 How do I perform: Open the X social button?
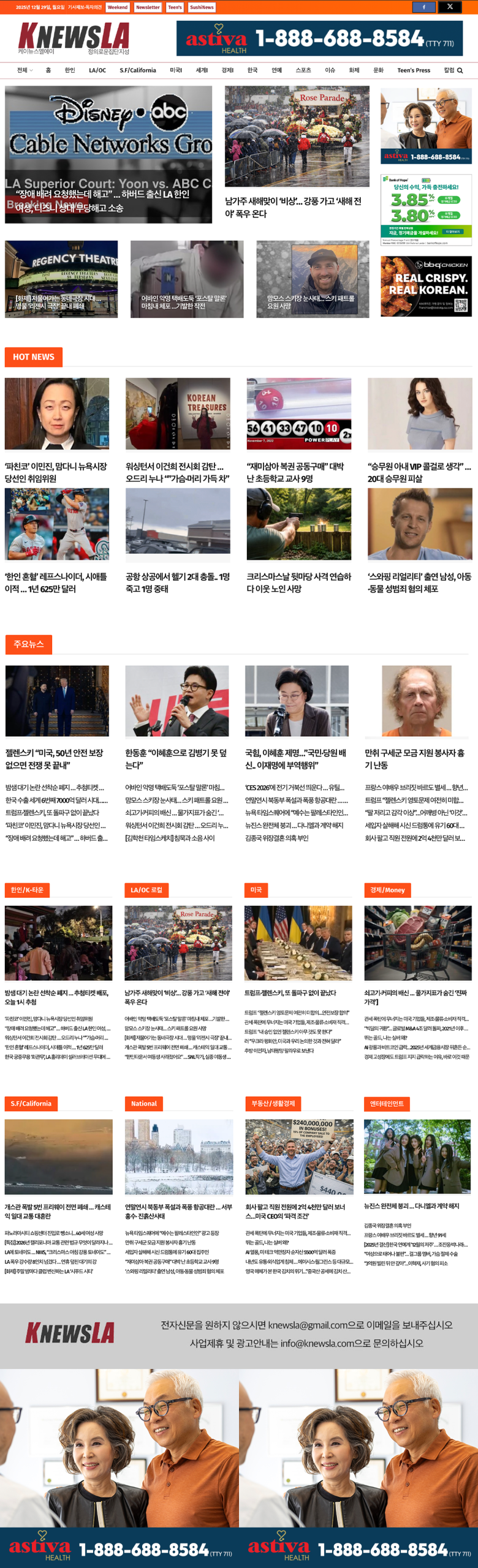click(x=450, y=7)
